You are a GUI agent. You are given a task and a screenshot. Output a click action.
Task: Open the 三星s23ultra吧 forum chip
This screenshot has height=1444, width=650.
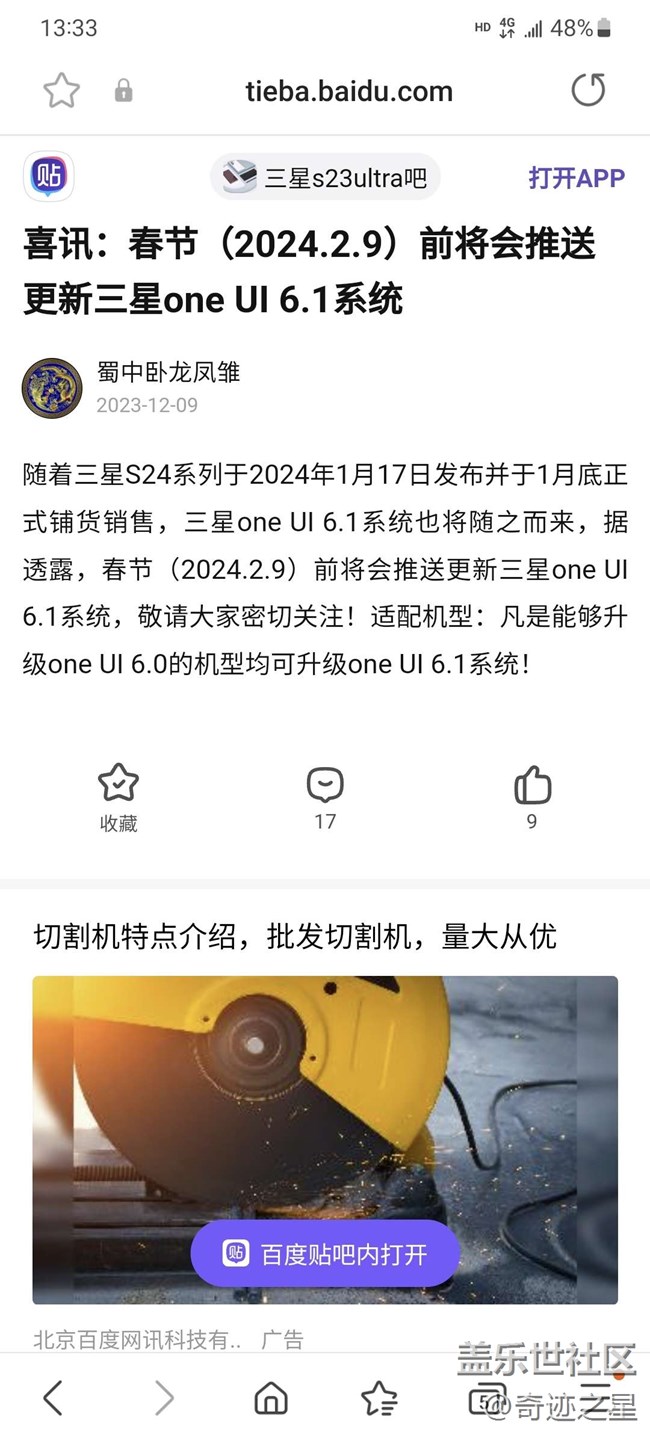coord(325,178)
